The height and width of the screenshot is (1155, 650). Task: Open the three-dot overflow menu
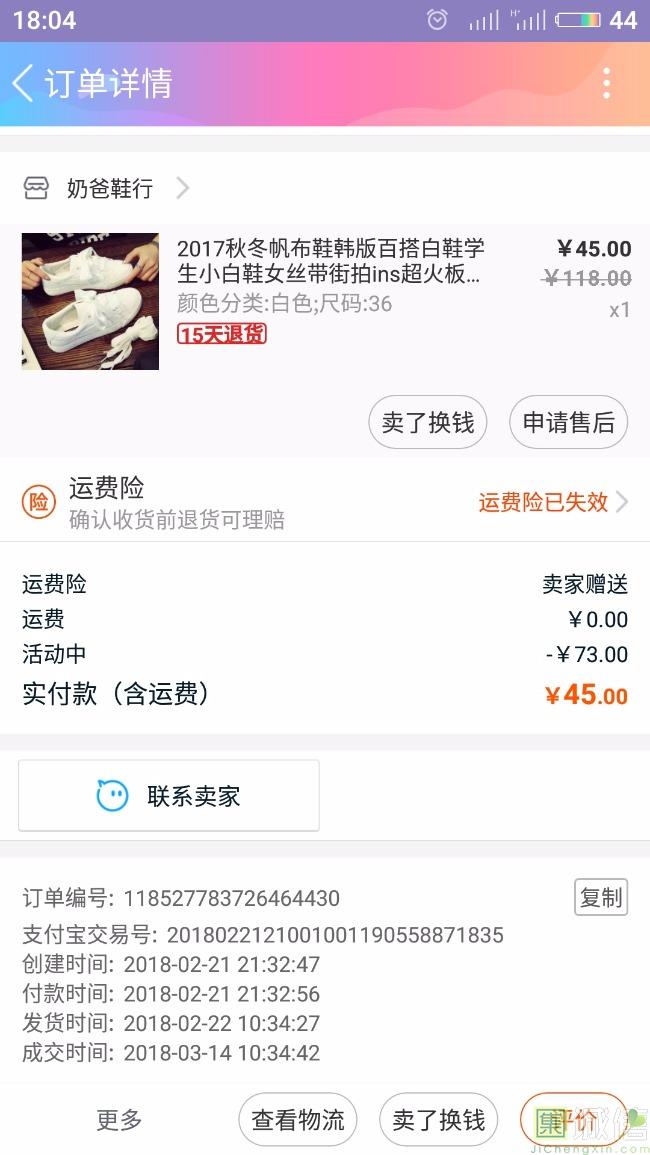pos(606,83)
